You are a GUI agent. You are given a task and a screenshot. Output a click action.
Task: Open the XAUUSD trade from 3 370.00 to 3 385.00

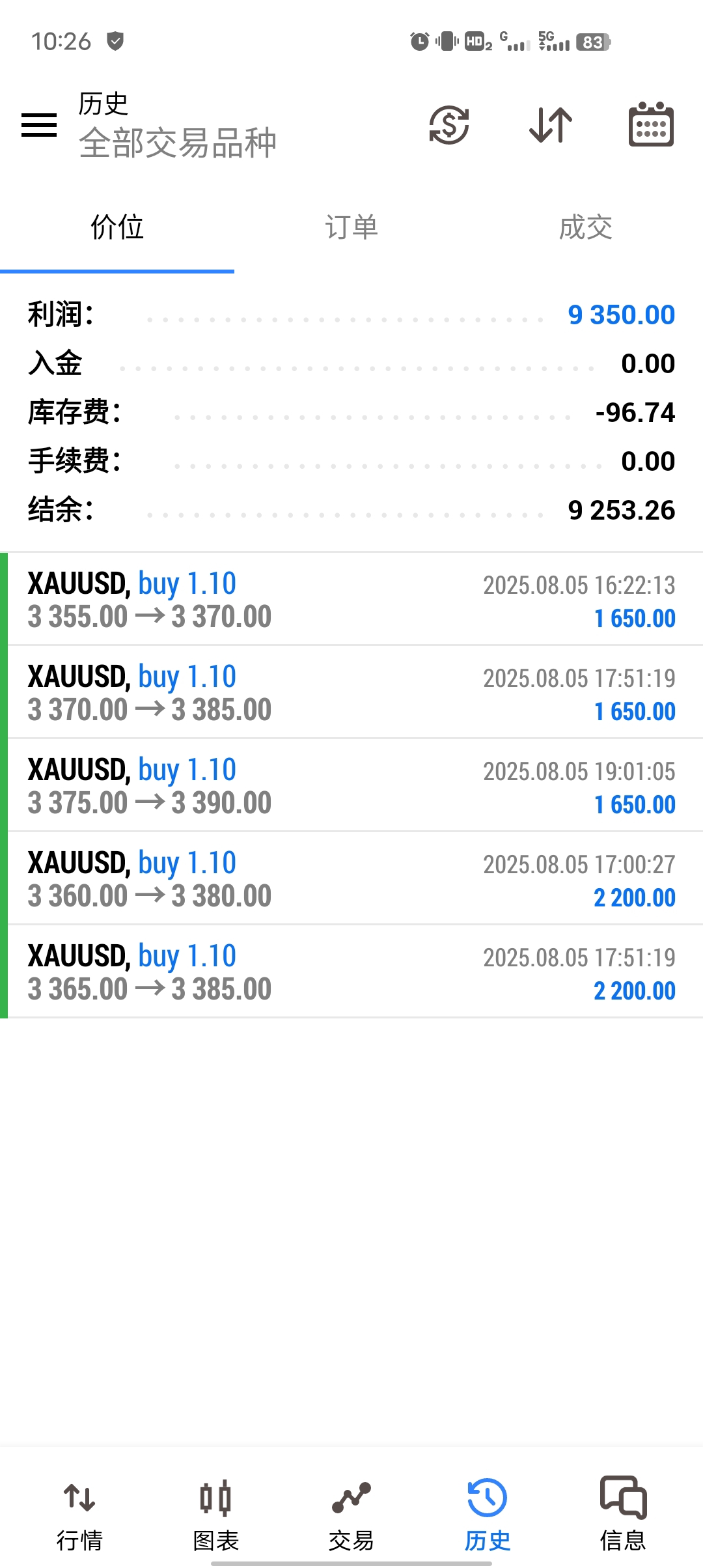[351, 692]
